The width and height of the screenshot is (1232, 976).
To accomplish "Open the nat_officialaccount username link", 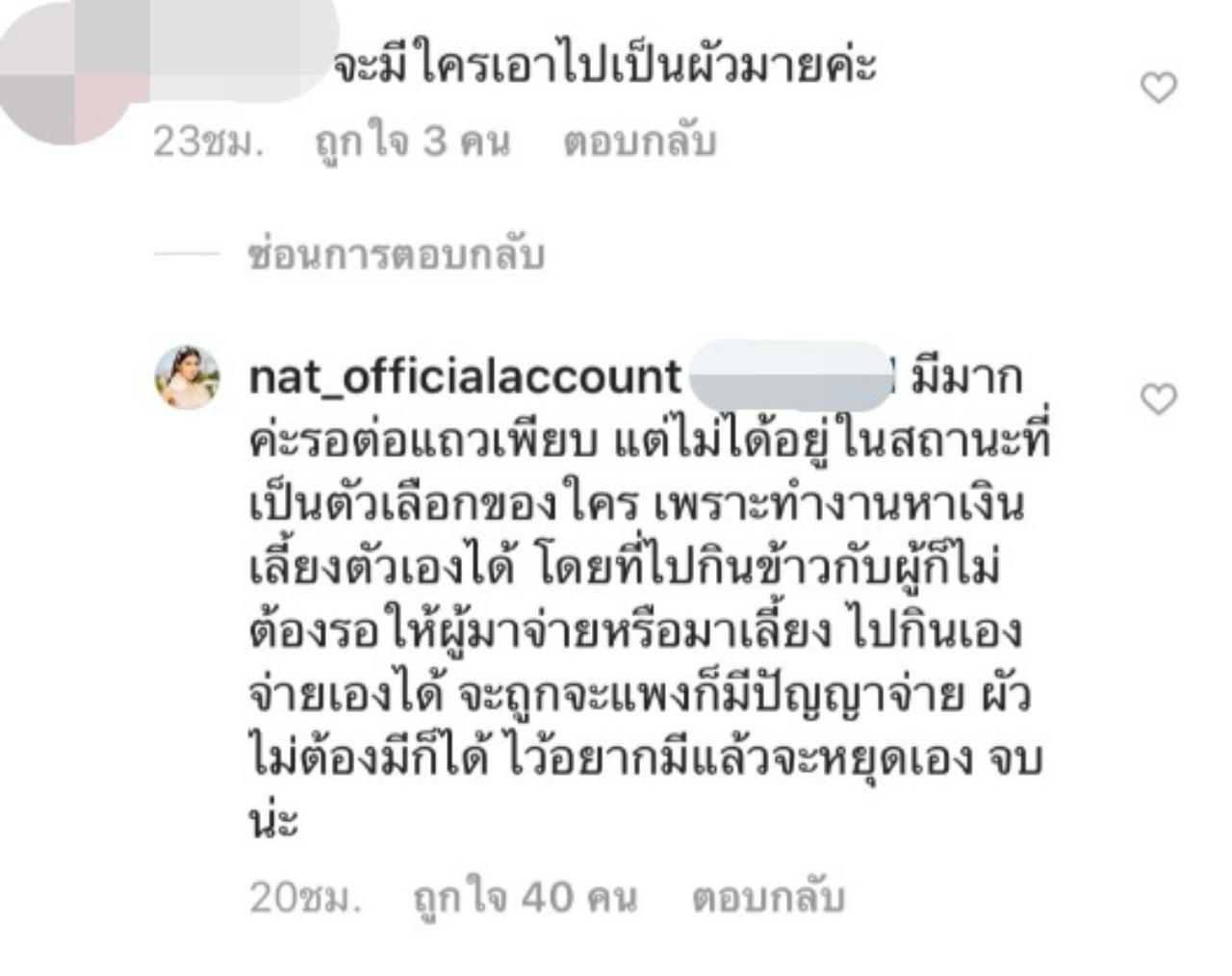I will pyautogui.click(x=464, y=376).
